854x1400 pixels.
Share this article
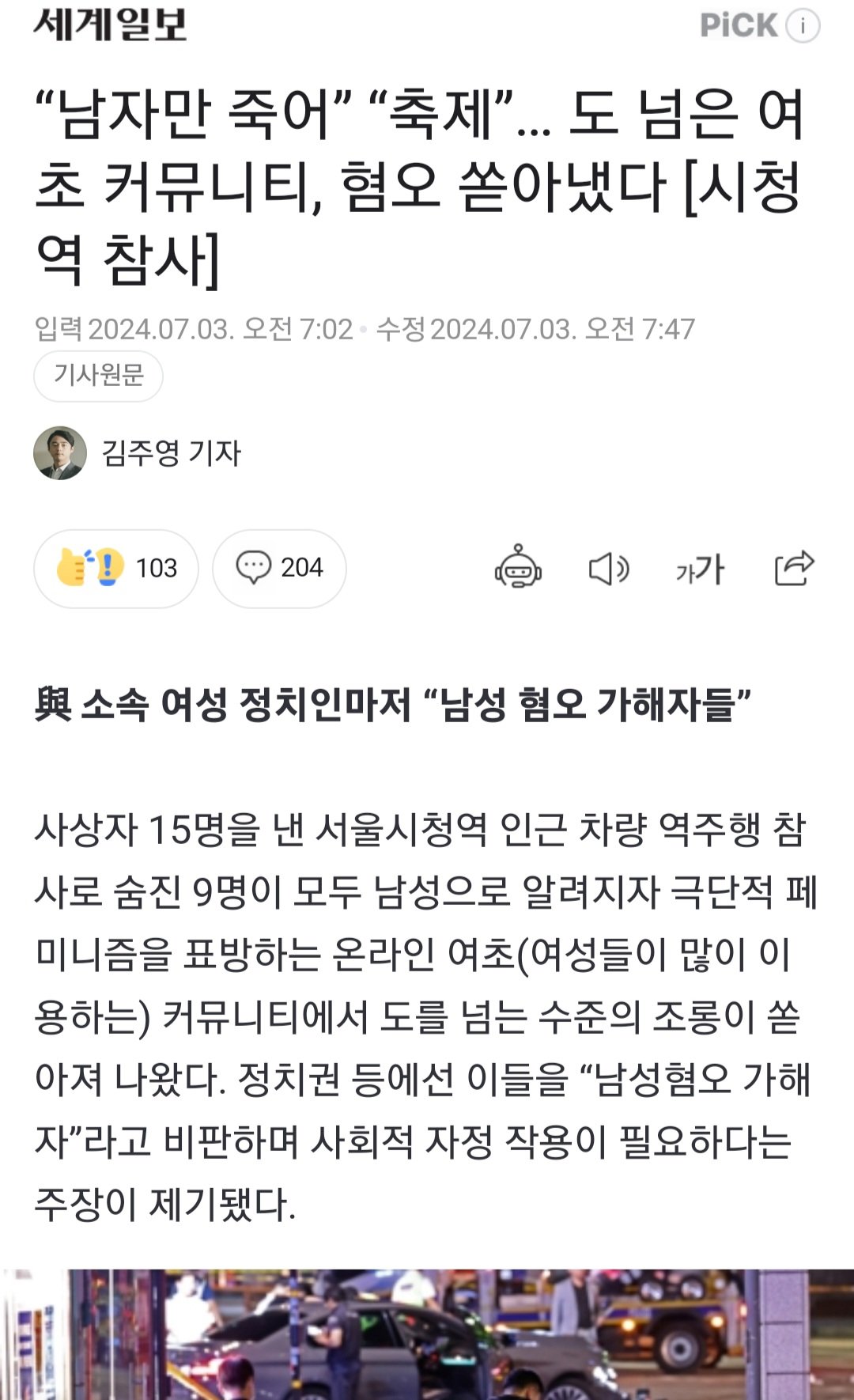(794, 568)
